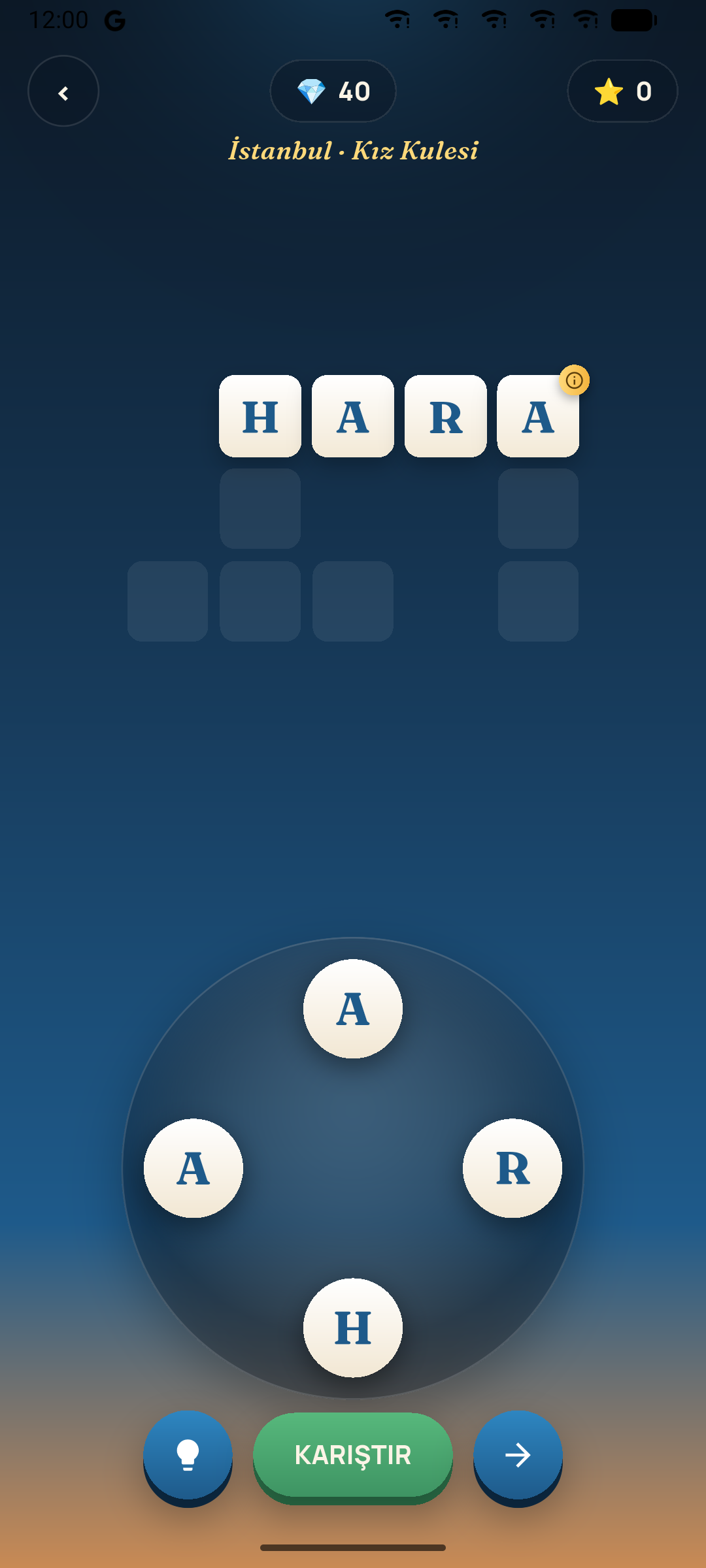Select the H letter on the wheel
Viewport: 706px width, 1568px height.
coord(353,1328)
